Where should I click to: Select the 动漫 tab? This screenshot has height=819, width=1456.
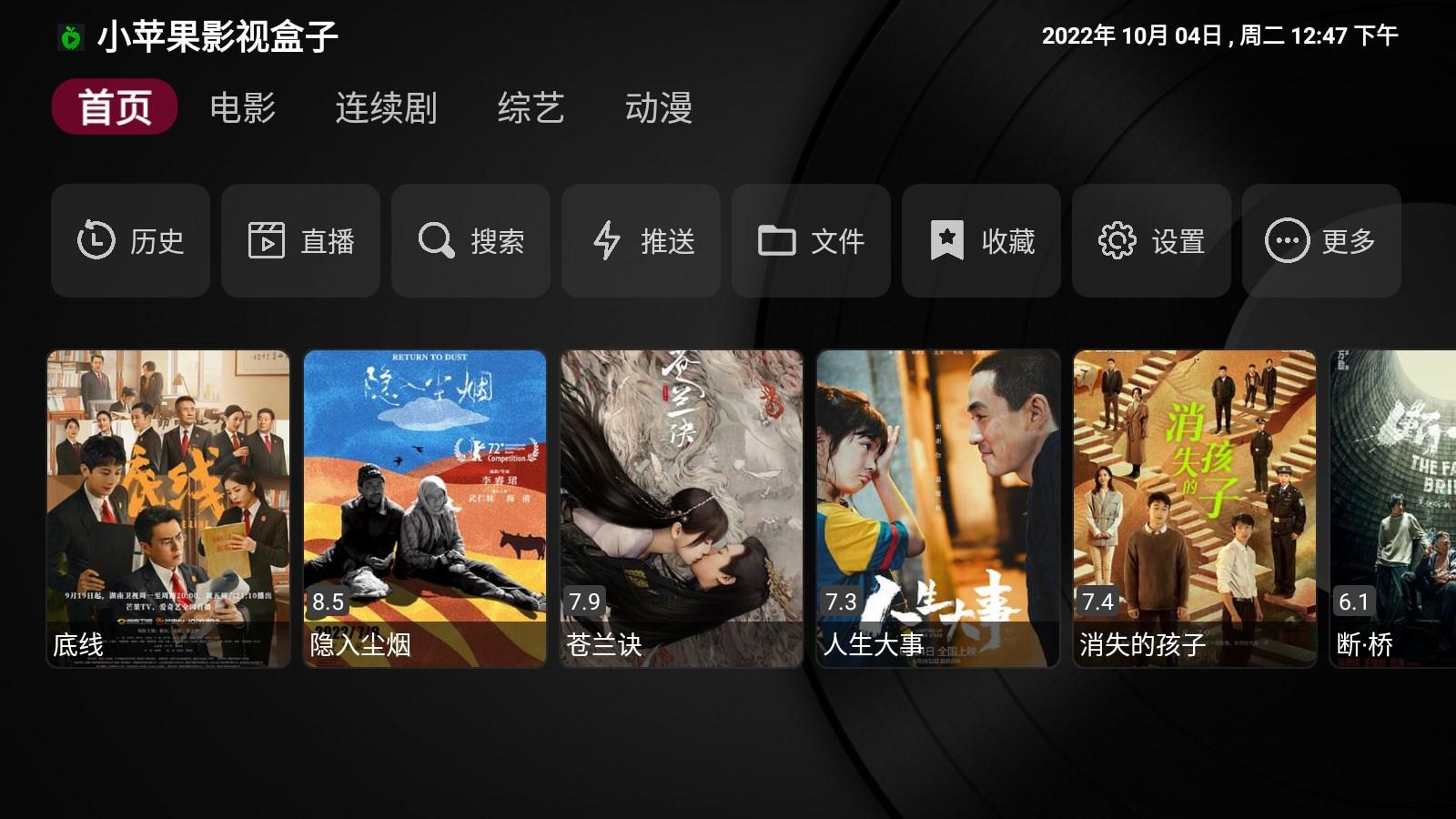click(658, 107)
